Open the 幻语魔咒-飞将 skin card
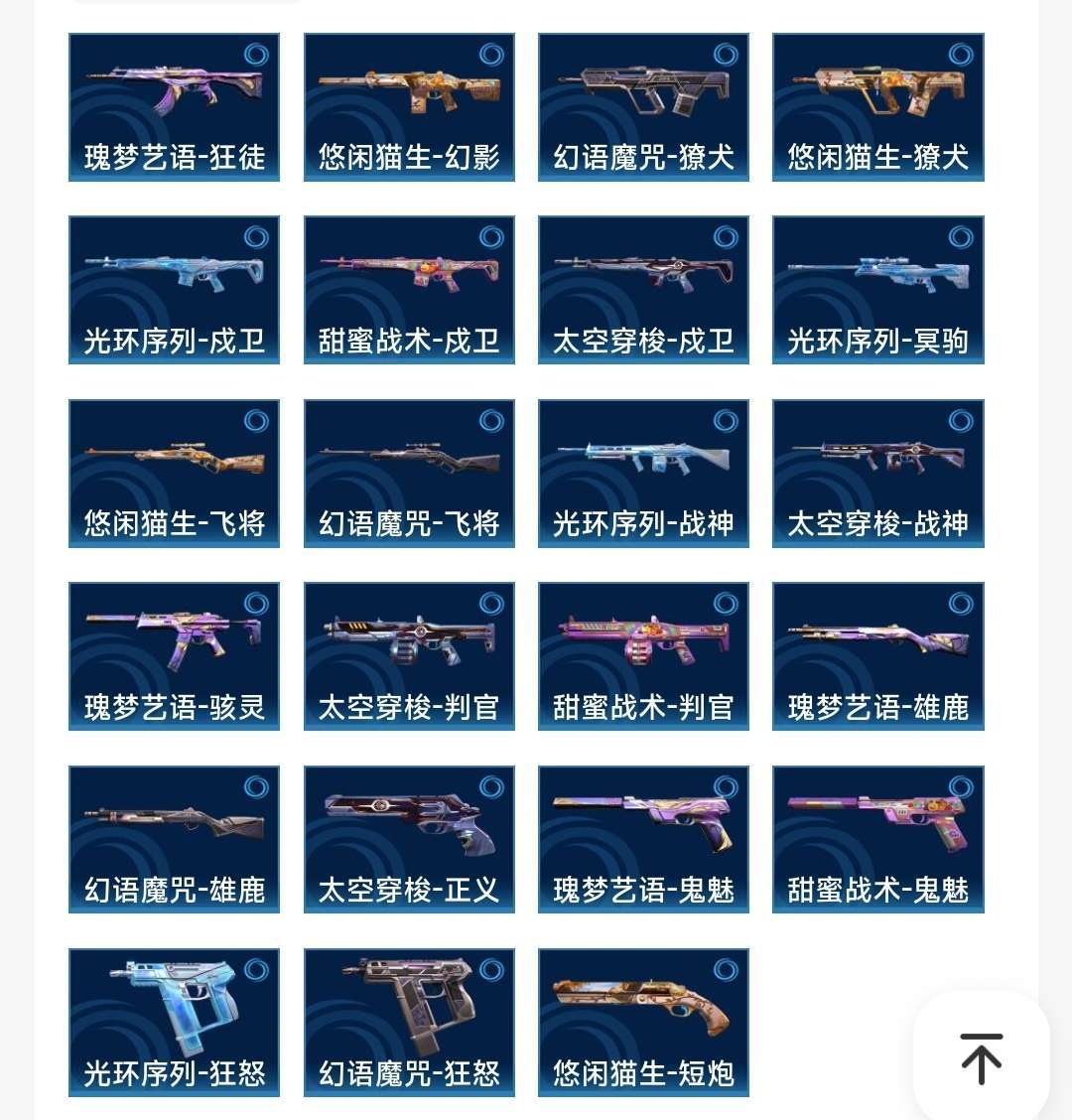Screen dimensions: 1072x1120 [409, 474]
